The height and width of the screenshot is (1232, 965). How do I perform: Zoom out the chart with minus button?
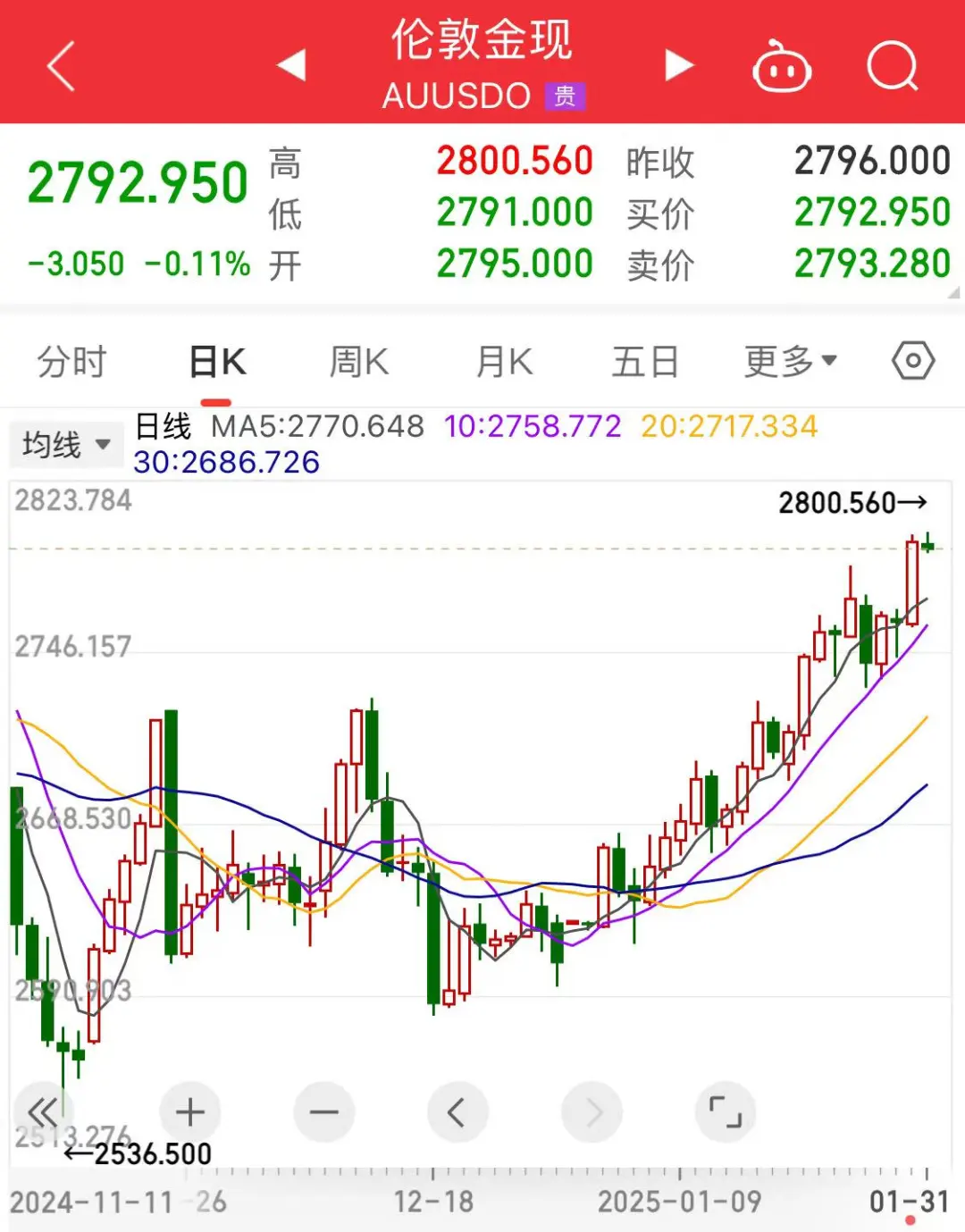point(323,1112)
